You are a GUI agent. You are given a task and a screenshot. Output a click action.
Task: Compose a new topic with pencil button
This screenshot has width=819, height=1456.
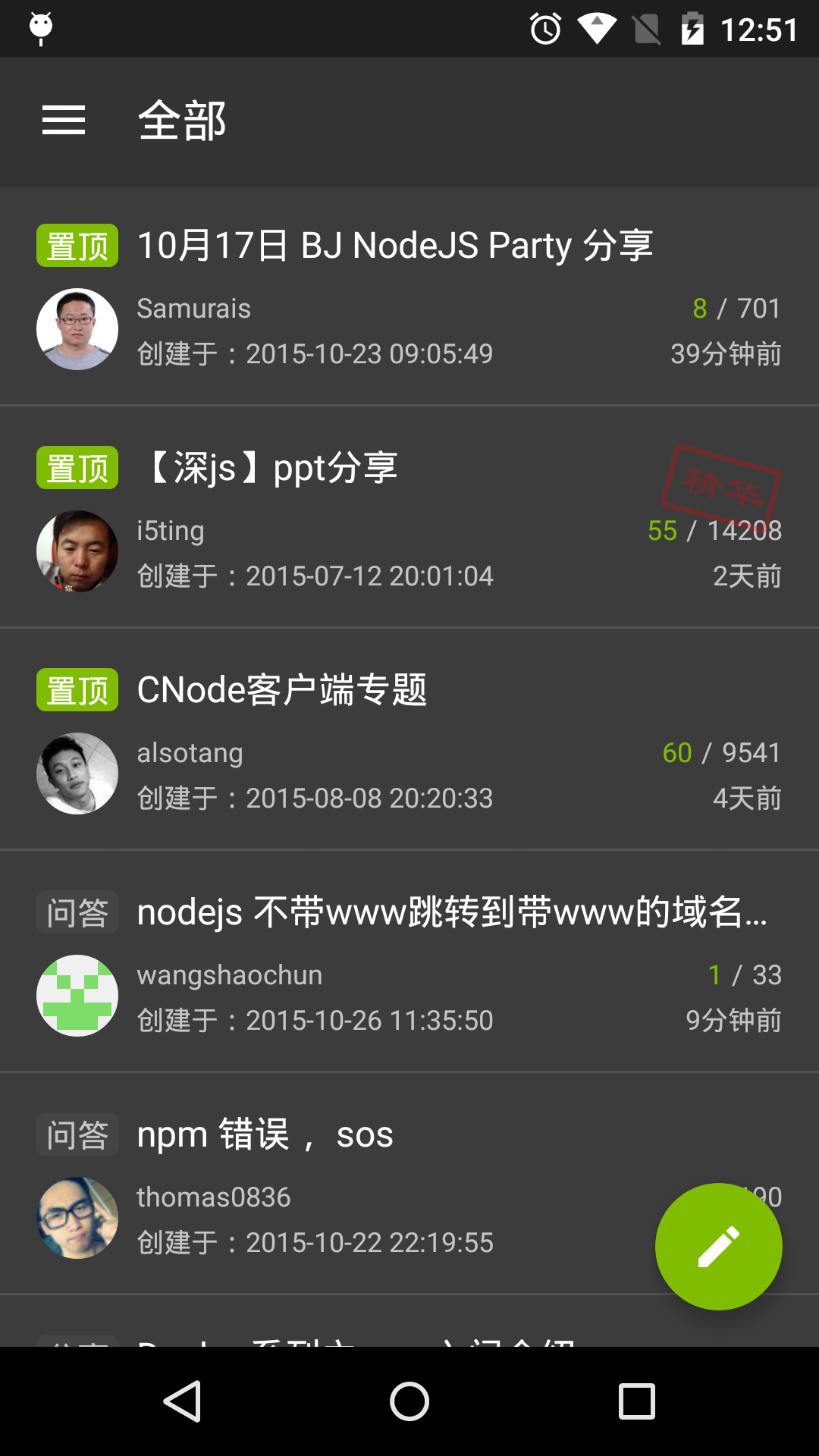point(718,1246)
